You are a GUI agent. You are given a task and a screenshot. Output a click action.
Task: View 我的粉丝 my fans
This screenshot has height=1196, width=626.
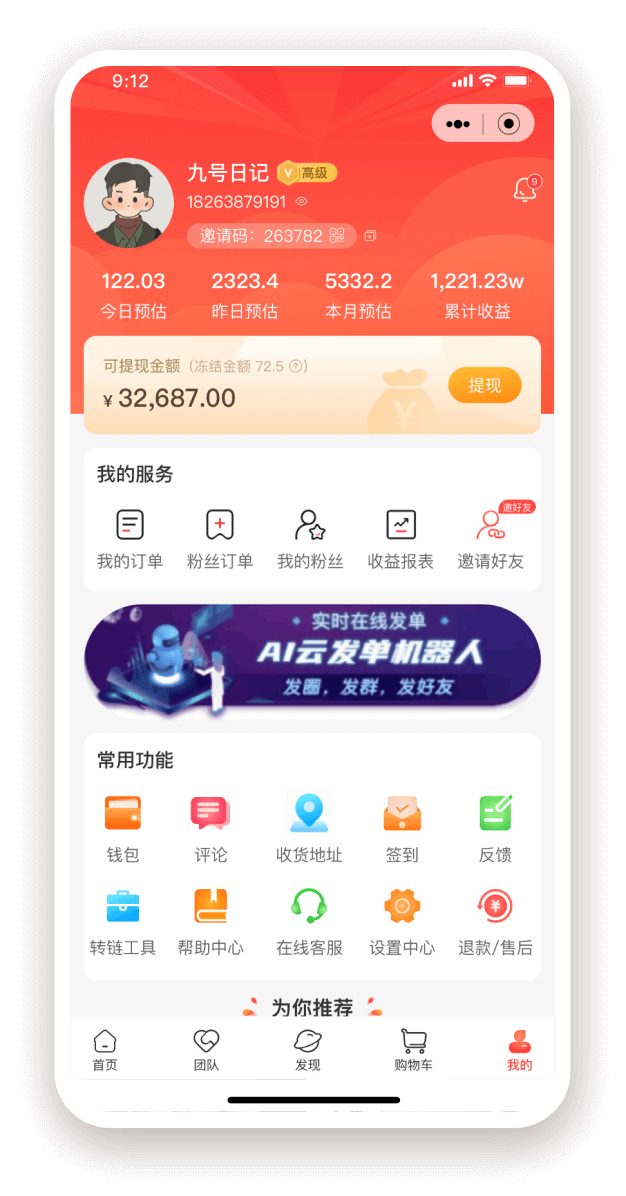point(310,538)
